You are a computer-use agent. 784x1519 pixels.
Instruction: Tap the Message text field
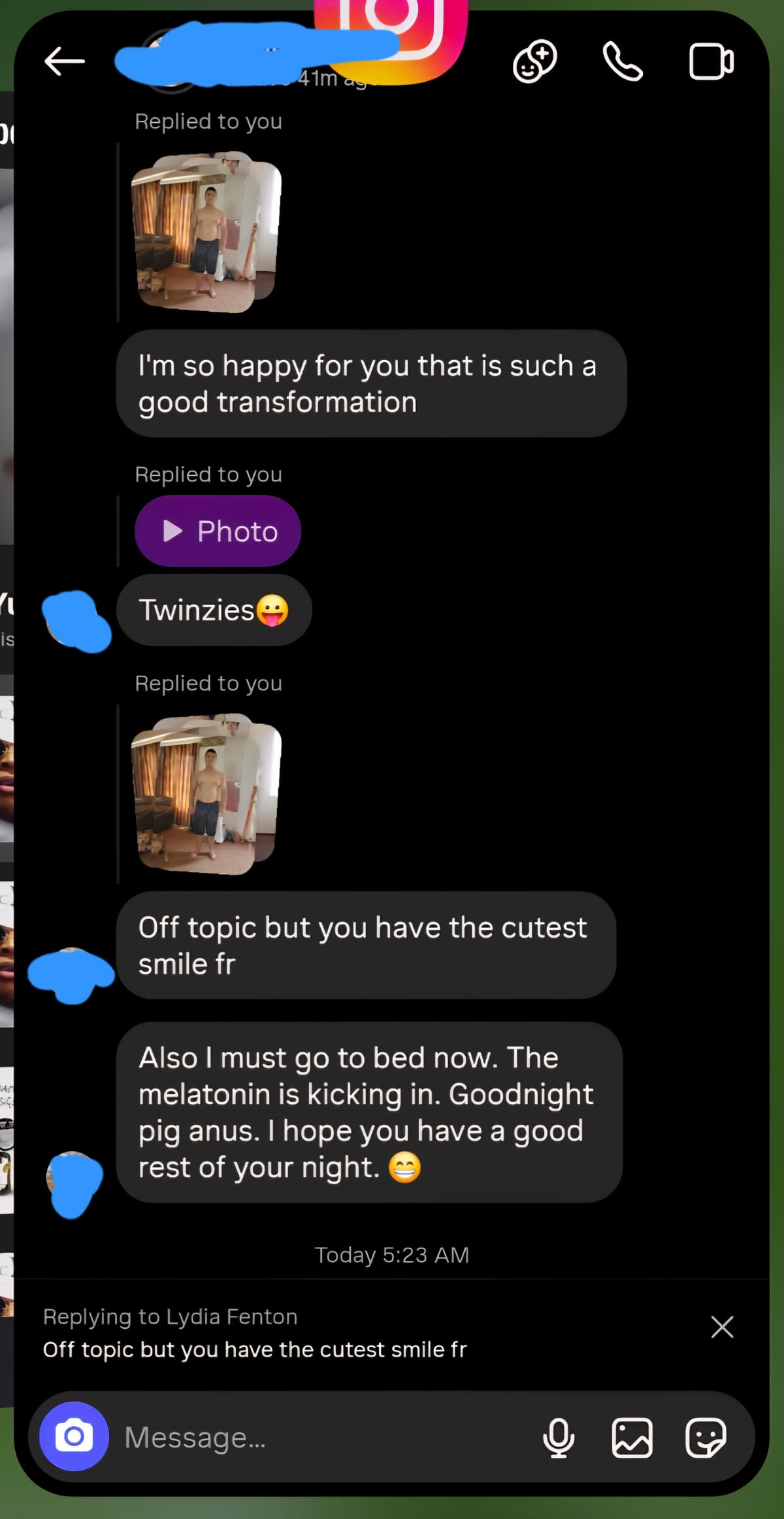(x=314, y=1437)
